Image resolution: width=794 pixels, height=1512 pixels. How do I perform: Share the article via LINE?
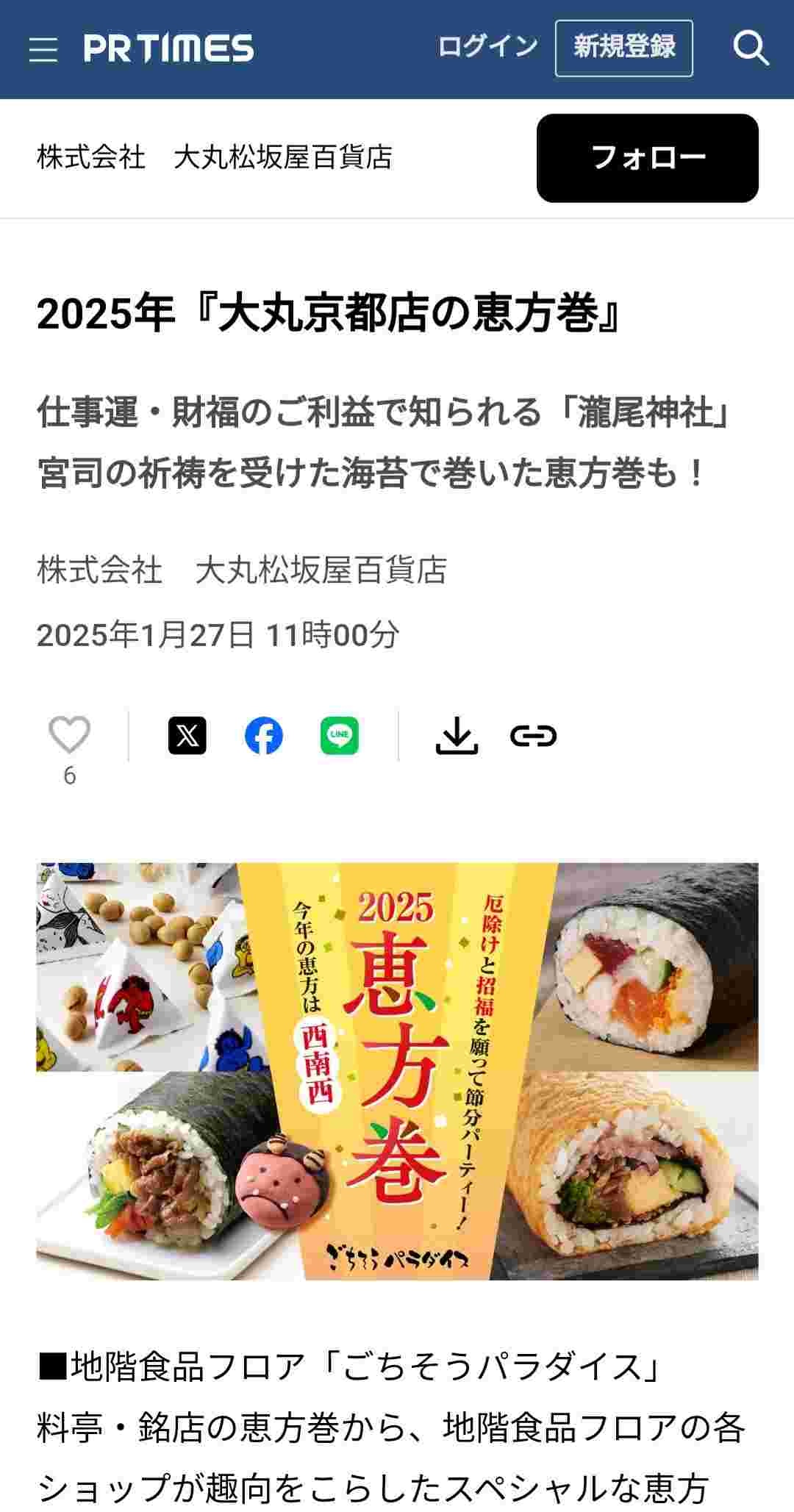point(340,735)
